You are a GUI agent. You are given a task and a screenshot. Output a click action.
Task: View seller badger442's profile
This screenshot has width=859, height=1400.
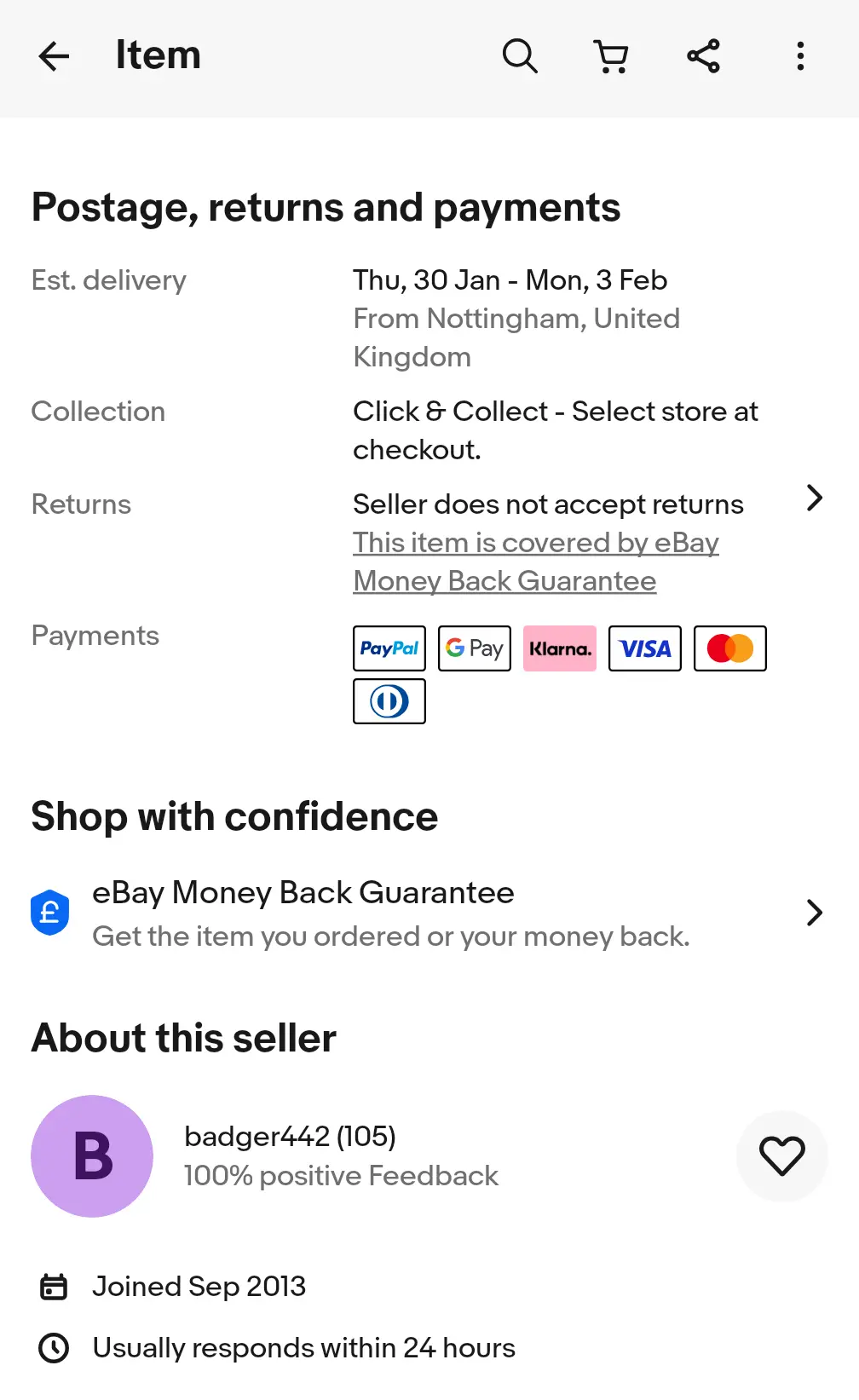tap(290, 1137)
